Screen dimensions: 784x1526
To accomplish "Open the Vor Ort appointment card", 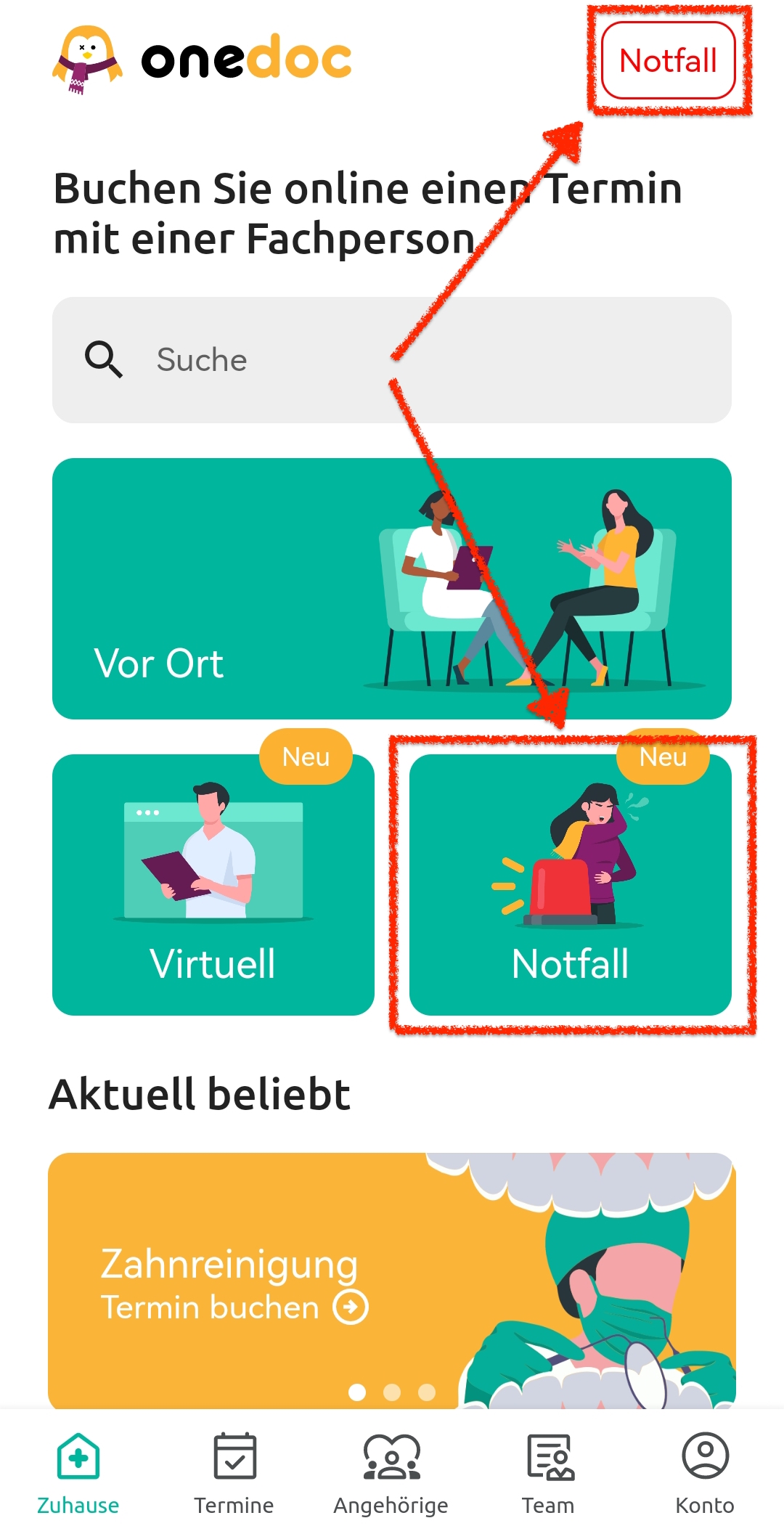I will click(392, 588).
